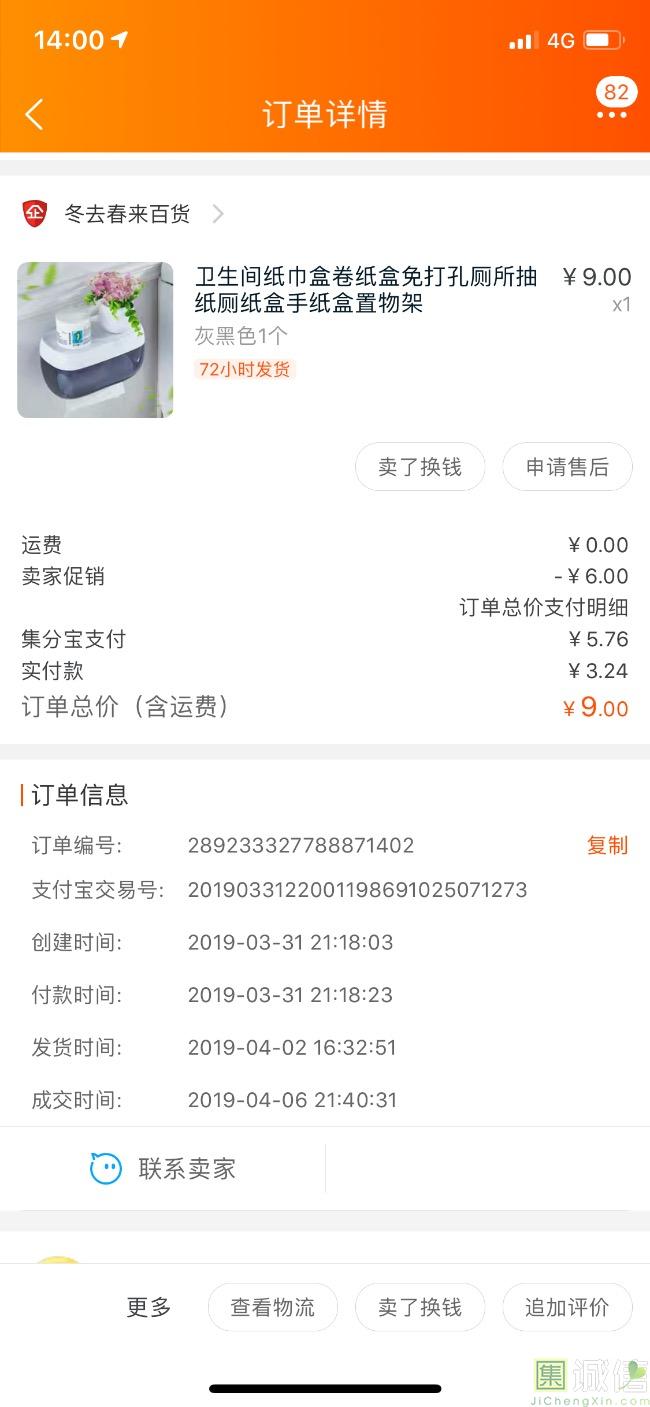The height and width of the screenshot is (1407, 650).
Task: Open the more options menu with badge 82
Action: [611, 114]
